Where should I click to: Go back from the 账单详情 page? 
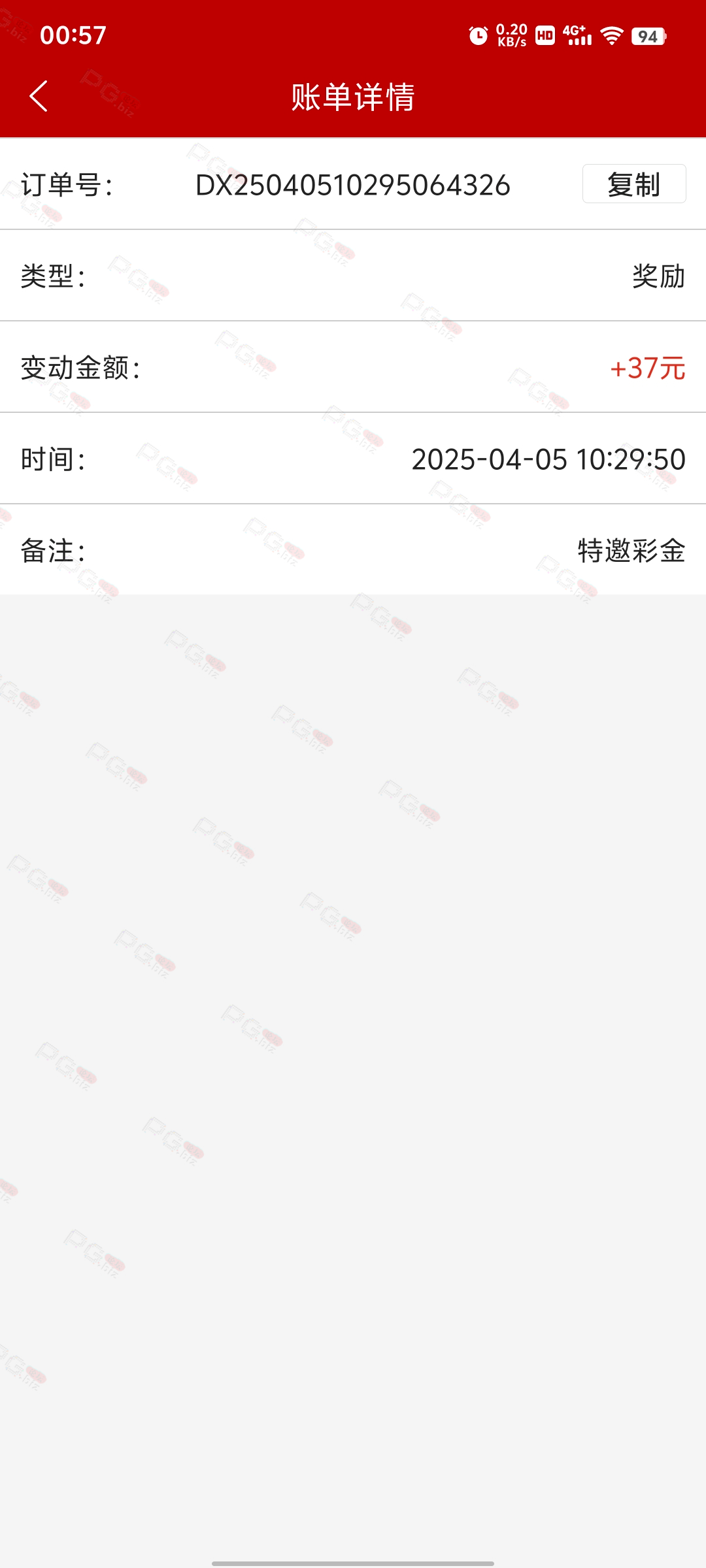coord(39,97)
